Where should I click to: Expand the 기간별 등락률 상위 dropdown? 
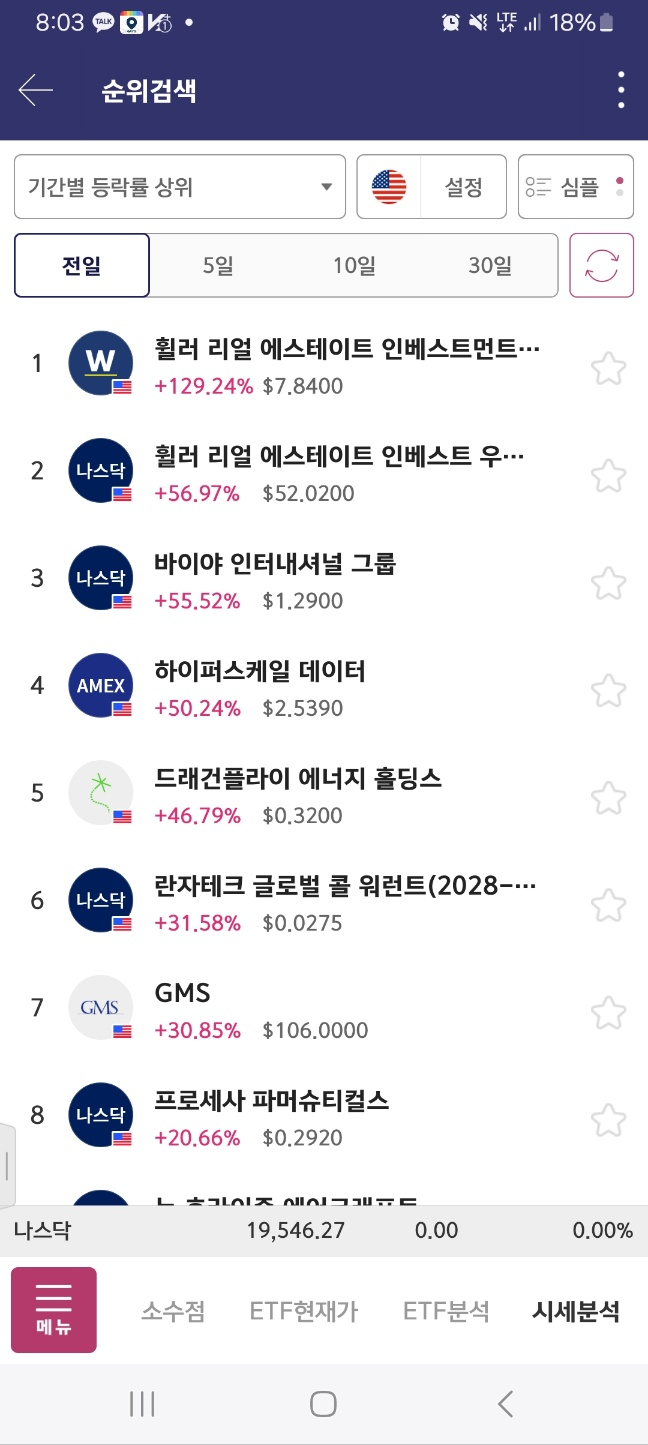point(180,187)
